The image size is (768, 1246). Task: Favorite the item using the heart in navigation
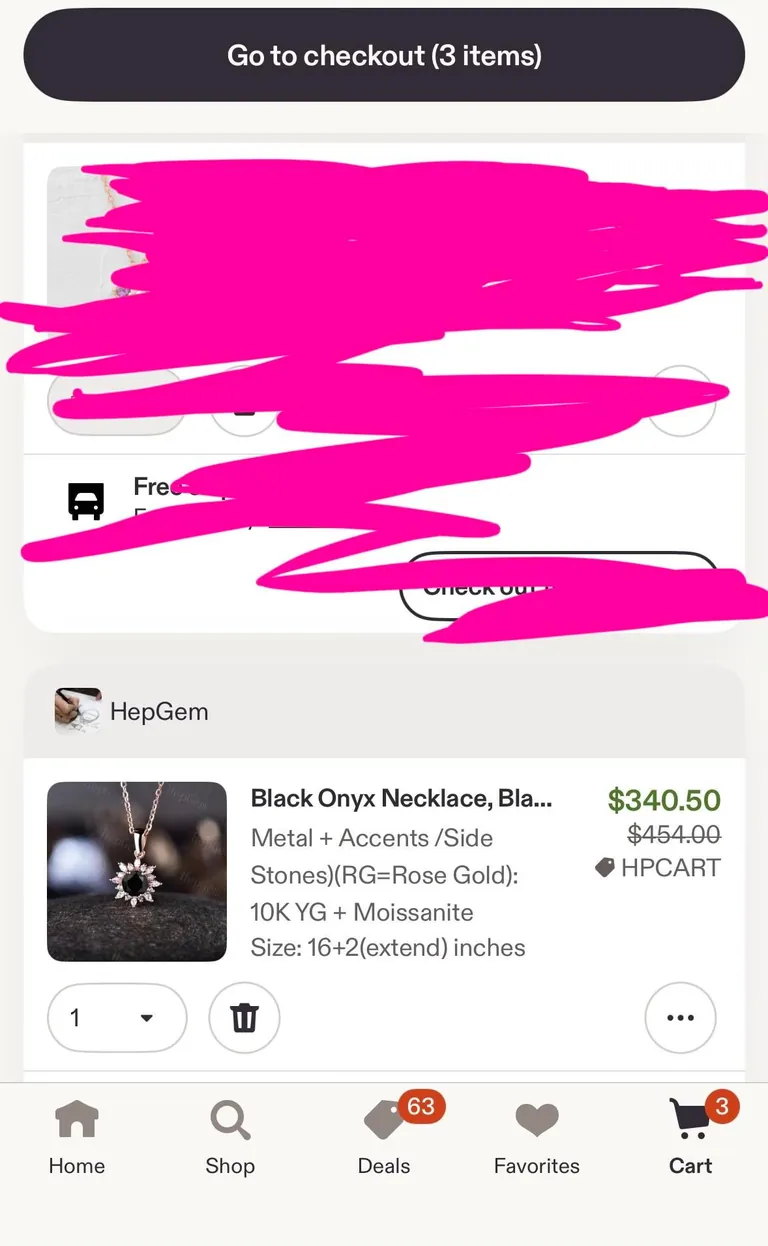(x=536, y=1120)
